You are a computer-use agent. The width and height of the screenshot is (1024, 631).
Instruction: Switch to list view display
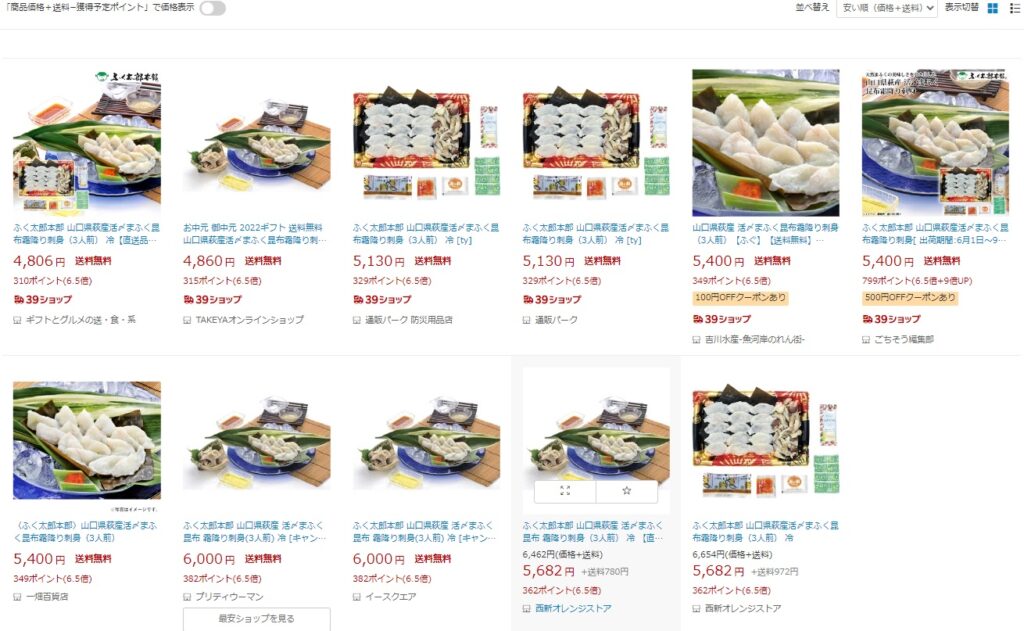(x=1012, y=8)
